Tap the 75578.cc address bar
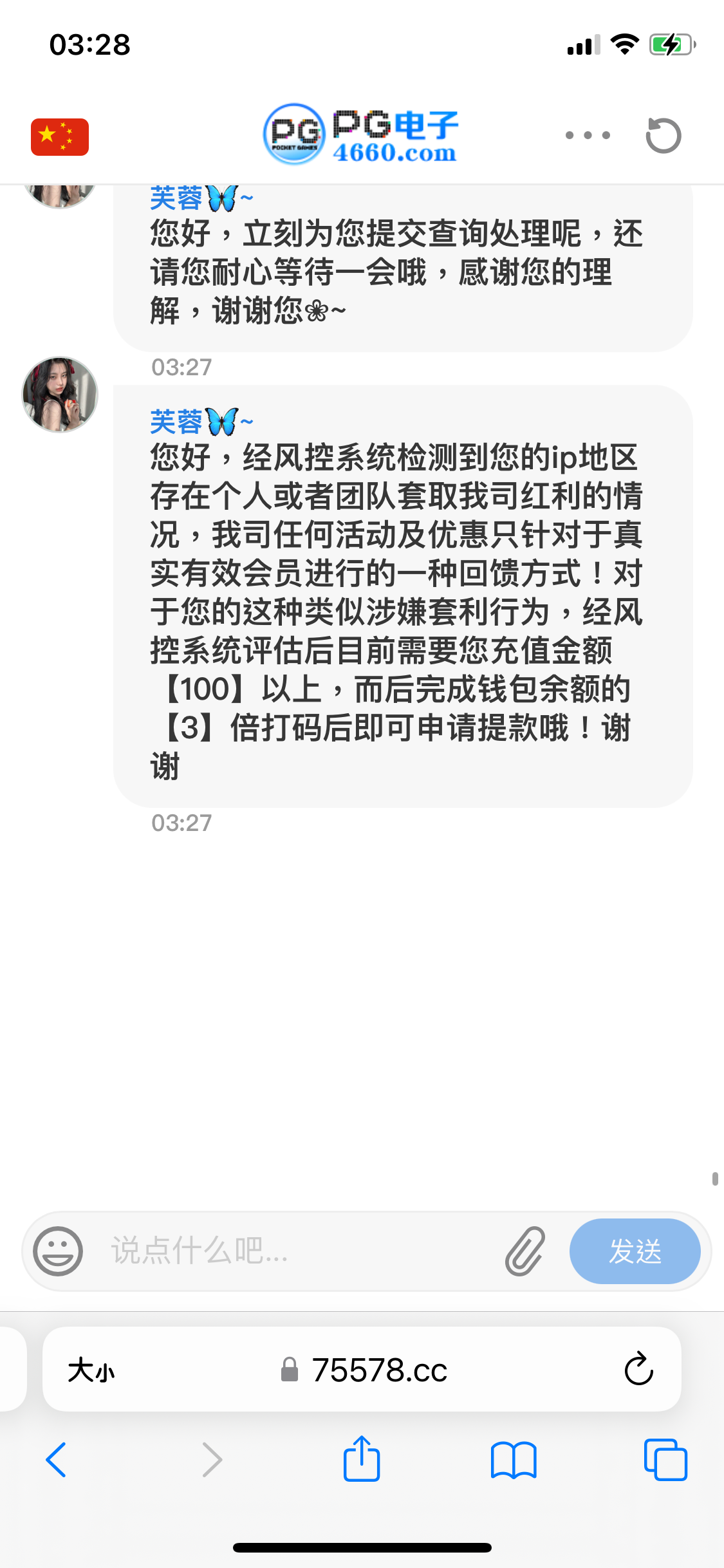The image size is (724, 1568). click(364, 1370)
